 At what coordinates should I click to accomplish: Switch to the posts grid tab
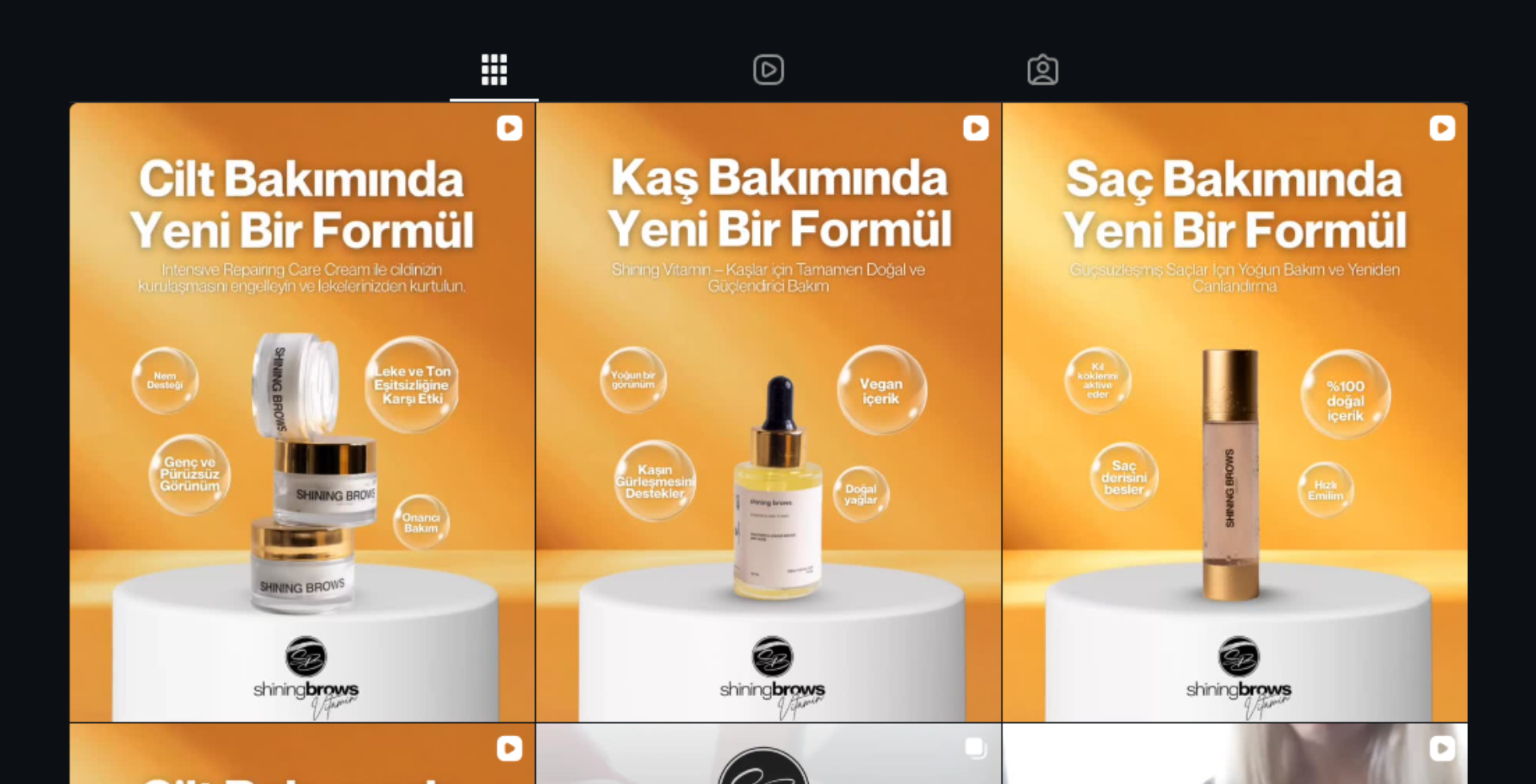[x=494, y=70]
